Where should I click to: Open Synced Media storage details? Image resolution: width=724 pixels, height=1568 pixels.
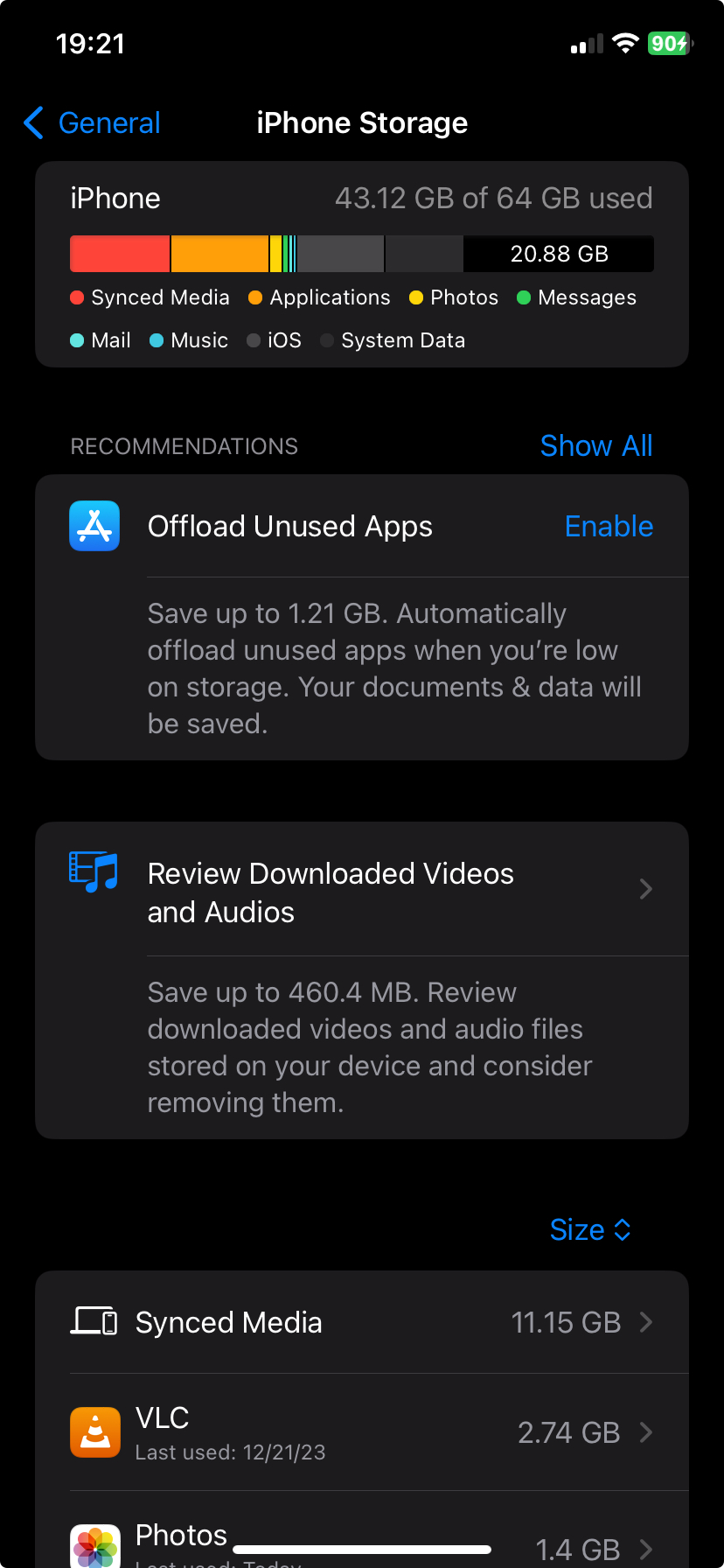point(362,1322)
